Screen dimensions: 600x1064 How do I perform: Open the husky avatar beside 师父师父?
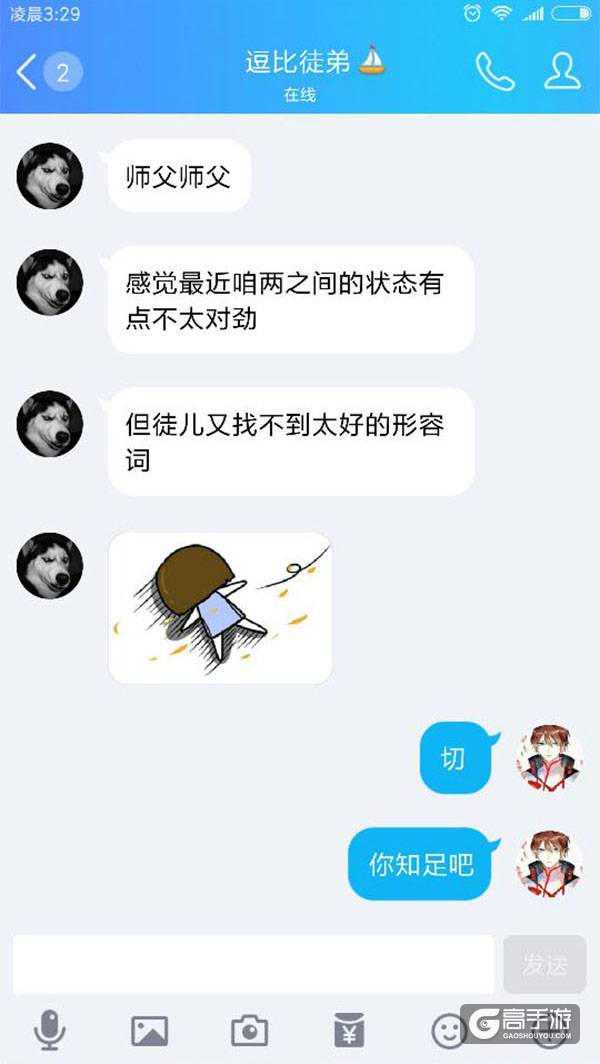(x=50, y=176)
